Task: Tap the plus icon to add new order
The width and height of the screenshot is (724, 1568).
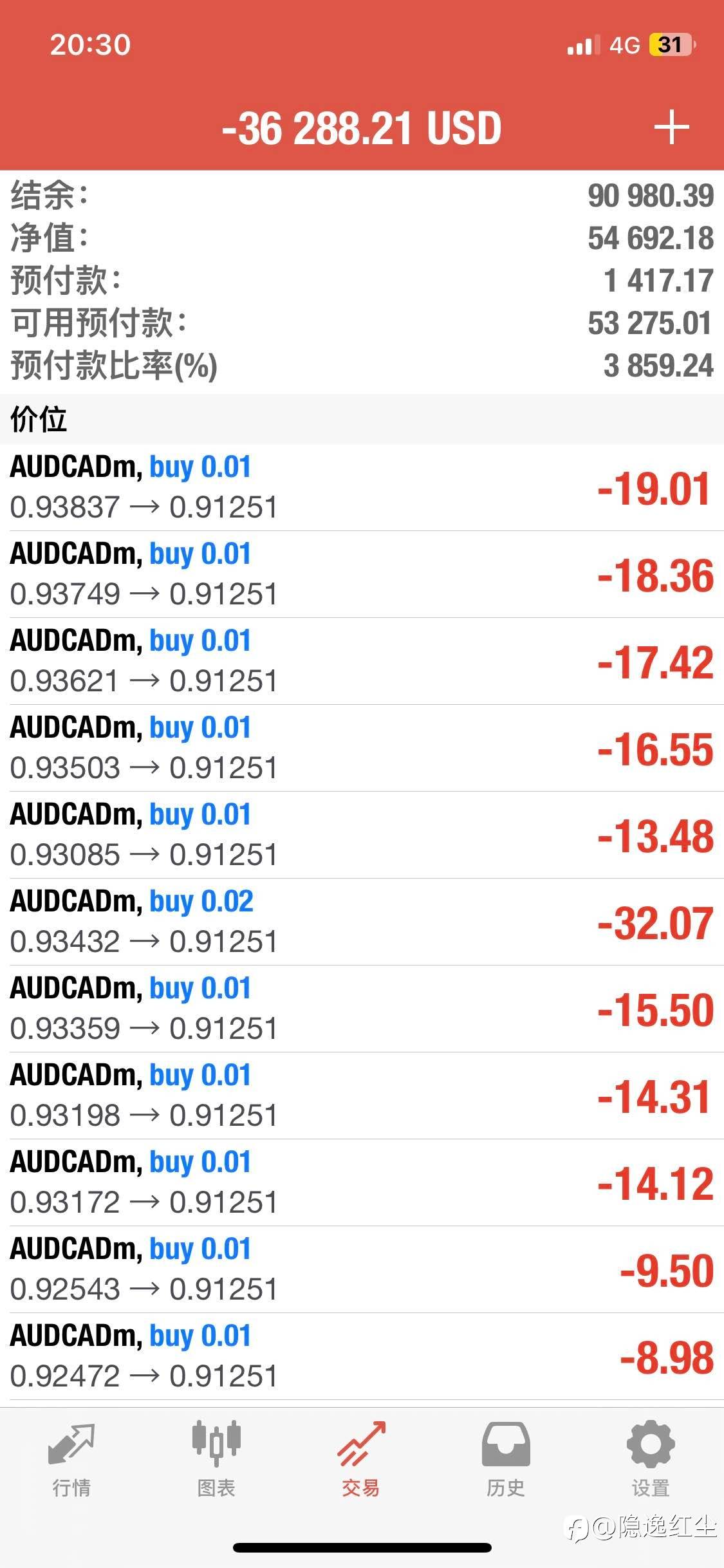Action: click(x=671, y=127)
